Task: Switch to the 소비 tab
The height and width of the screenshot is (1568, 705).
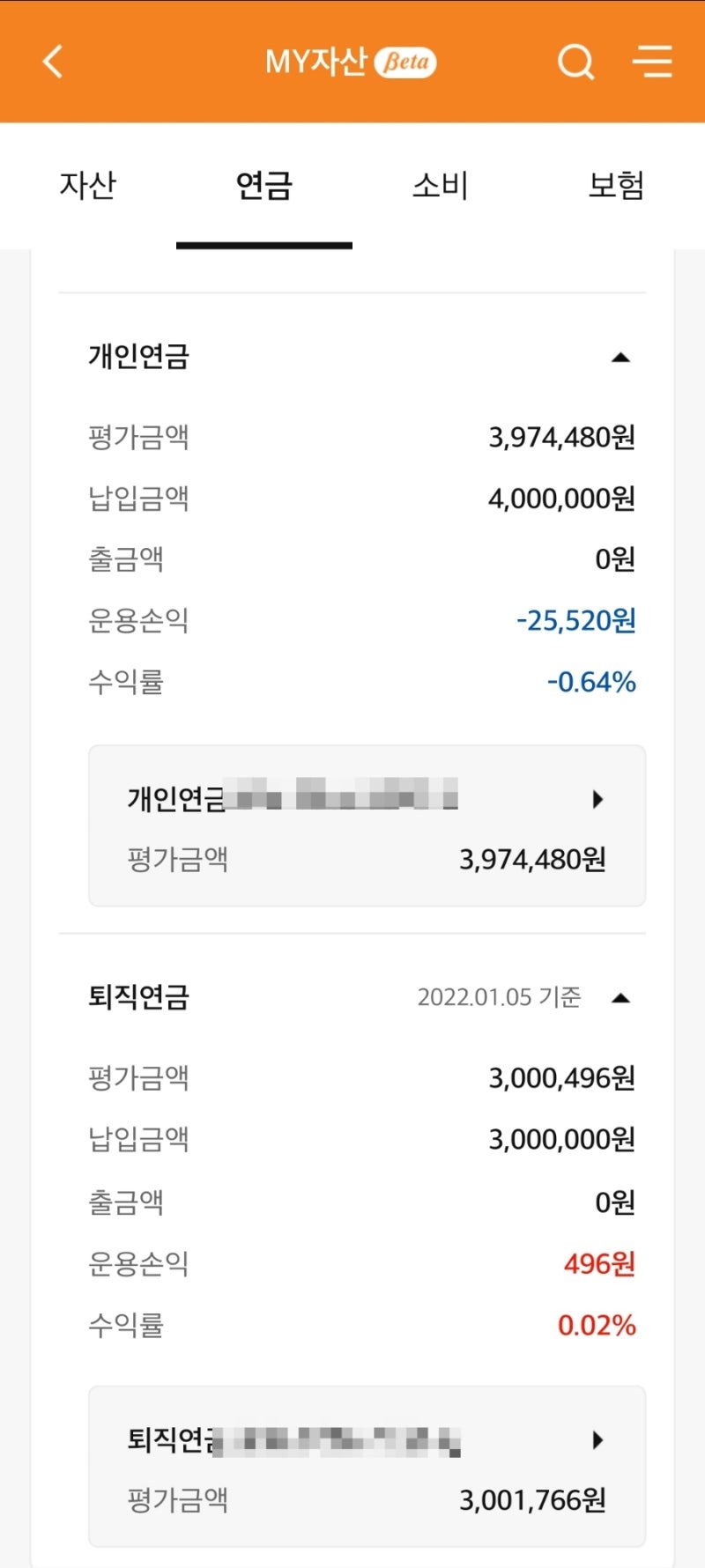Action: [441, 186]
